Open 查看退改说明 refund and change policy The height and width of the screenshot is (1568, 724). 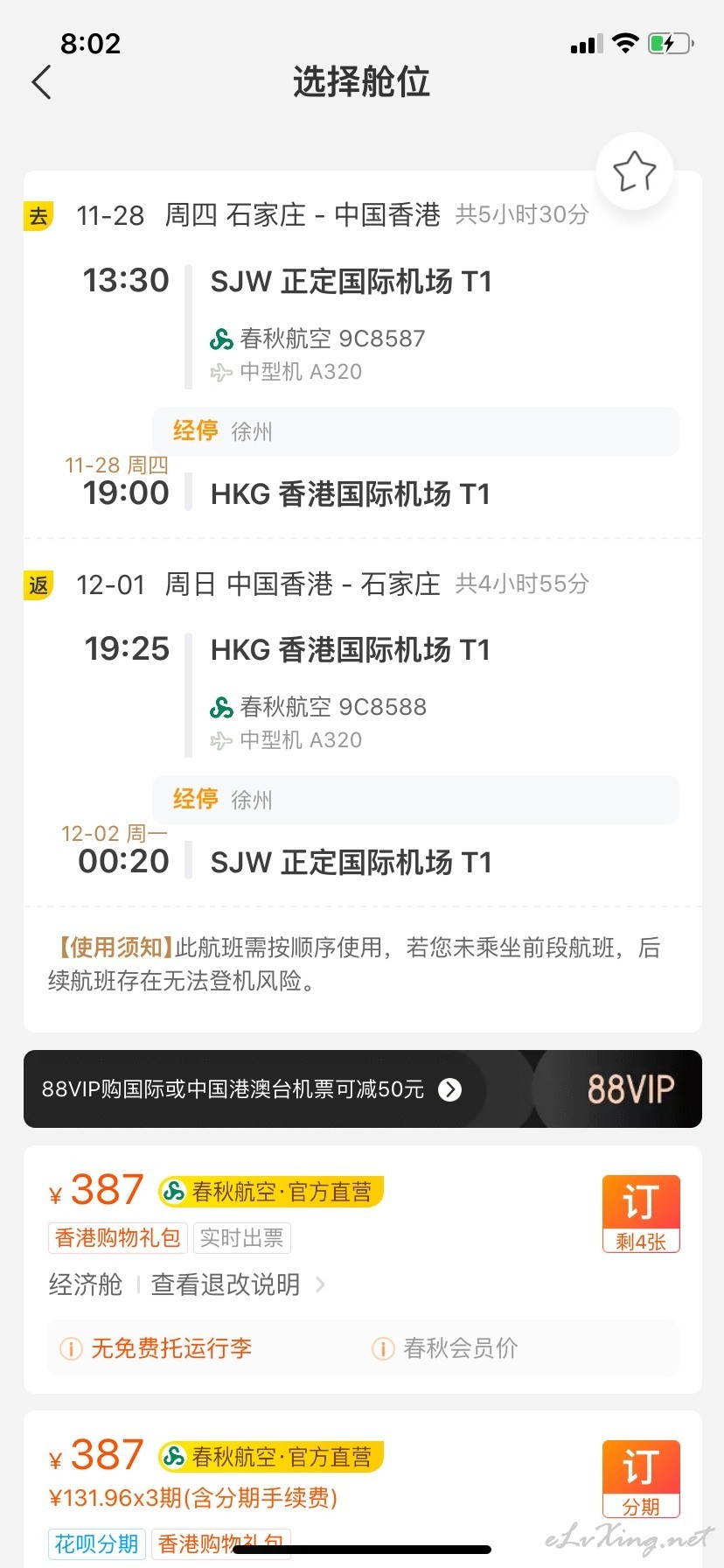238,1284
